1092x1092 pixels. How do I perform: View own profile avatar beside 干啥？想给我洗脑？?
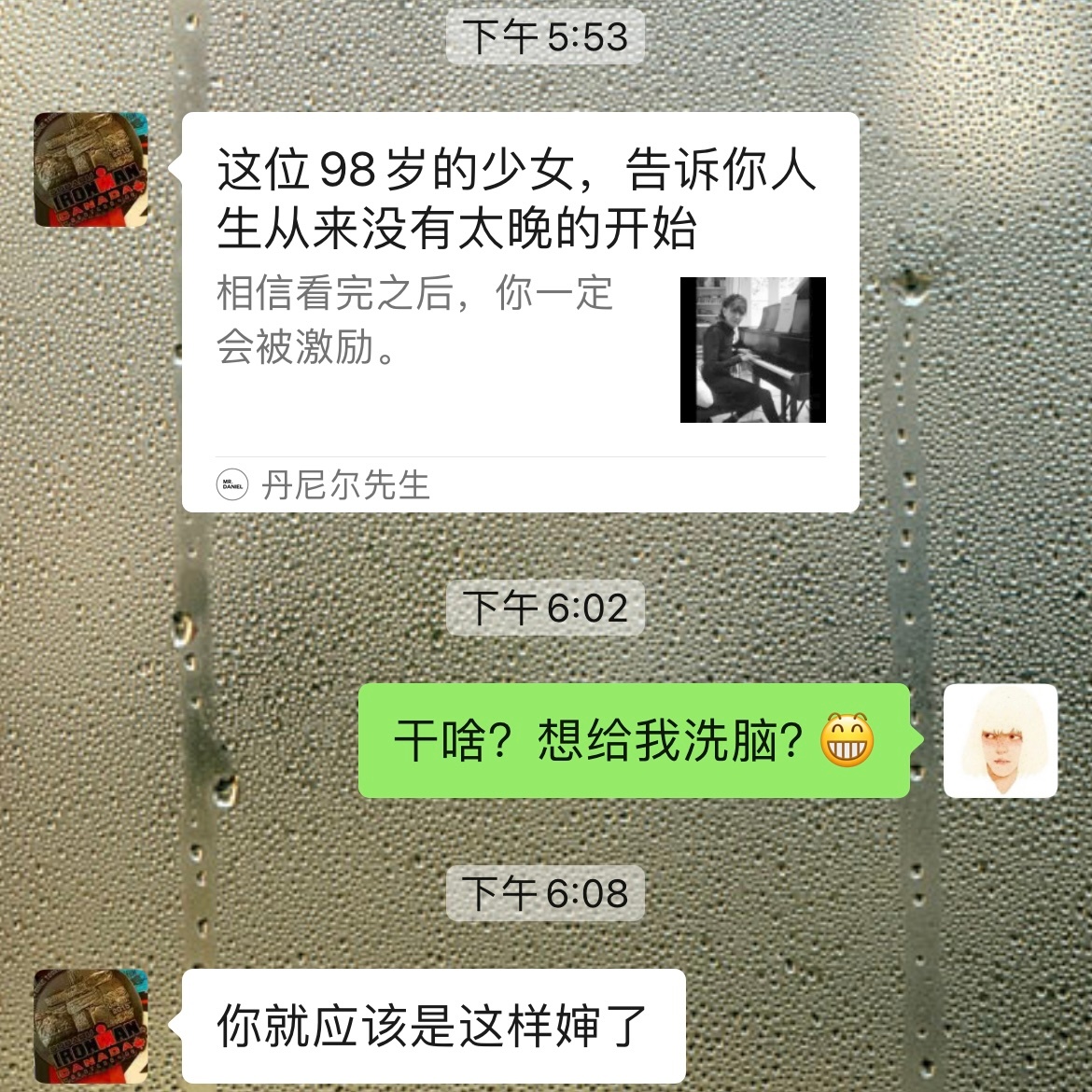[x=1000, y=740]
